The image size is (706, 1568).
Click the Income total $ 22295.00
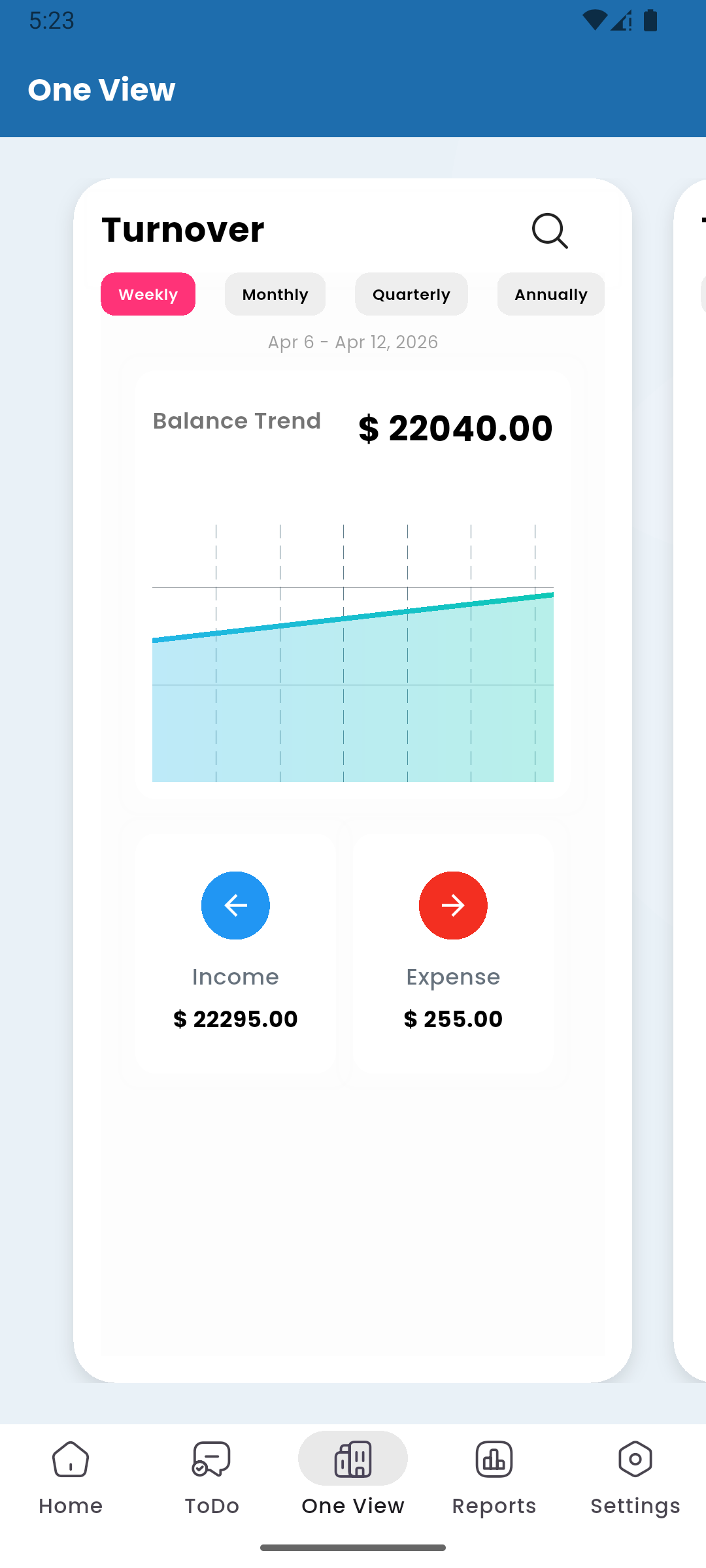coord(235,1019)
